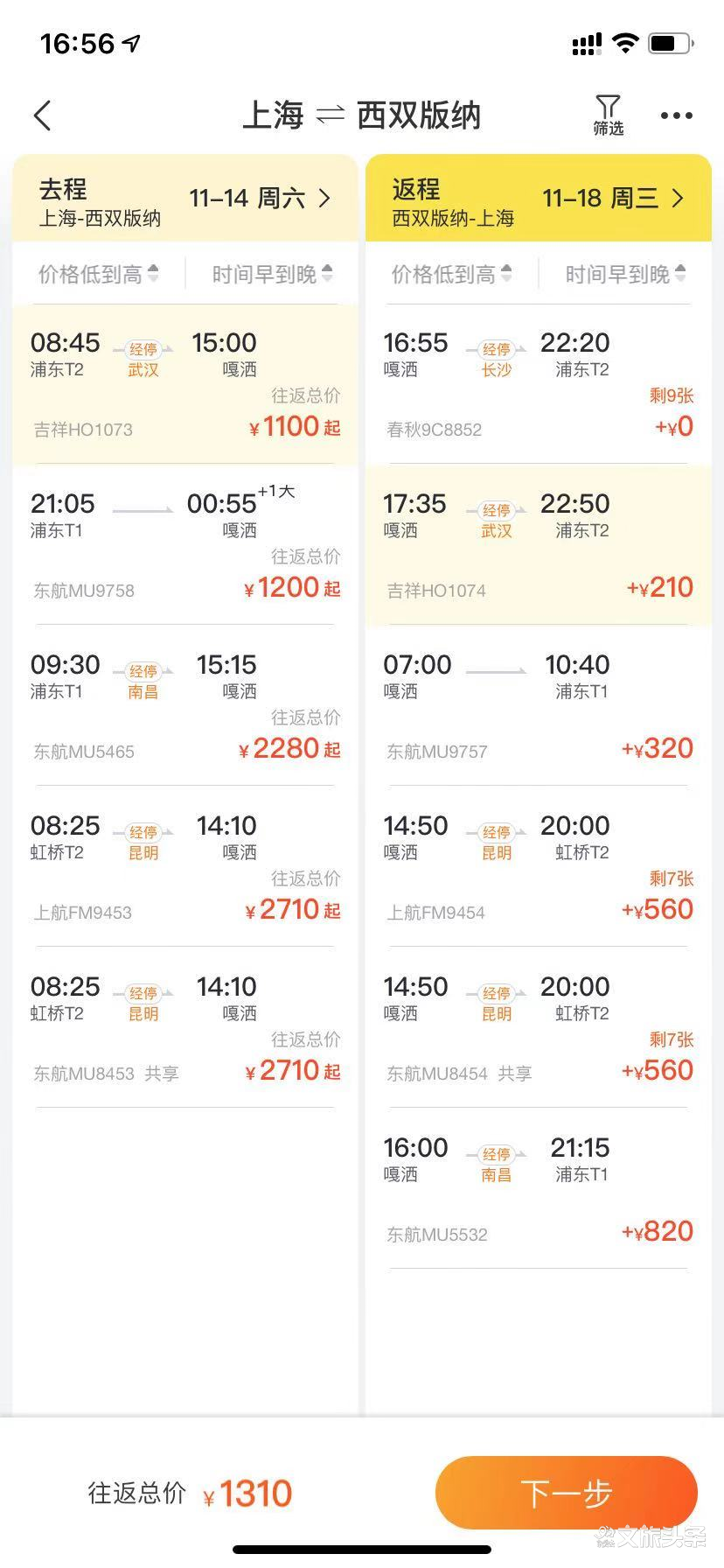Go back using the top-left arrow
This screenshot has width=724, height=1568.
pos(42,115)
